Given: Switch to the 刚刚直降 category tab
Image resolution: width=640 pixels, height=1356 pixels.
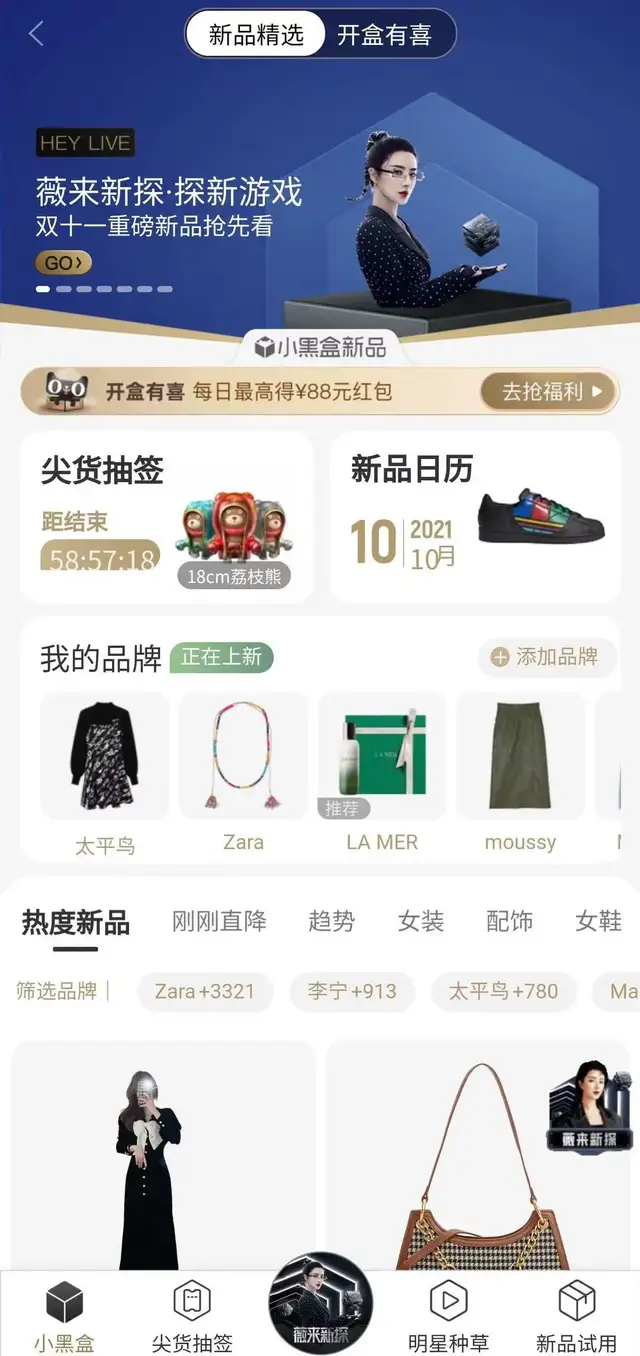Looking at the screenshot, I should click(x=219, y=921).
